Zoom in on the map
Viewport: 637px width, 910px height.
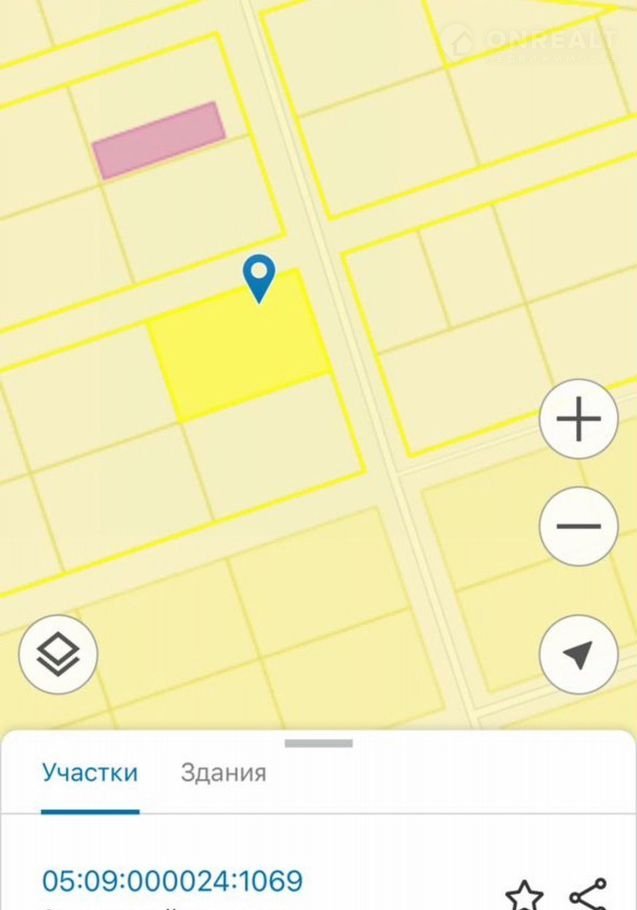click(578, 419)
